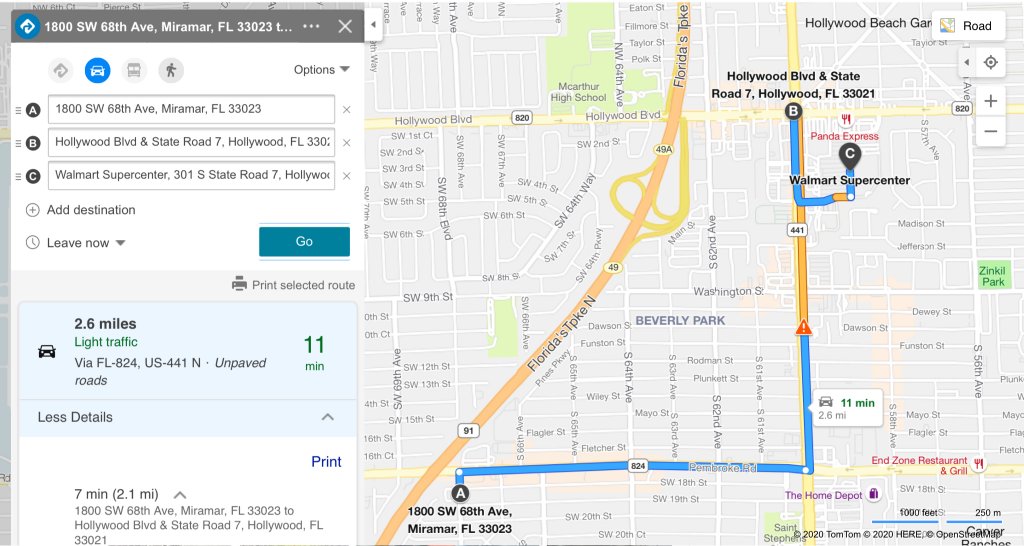Change the Road map style
Screen dimensions: 1024x546
pos(967,26)
